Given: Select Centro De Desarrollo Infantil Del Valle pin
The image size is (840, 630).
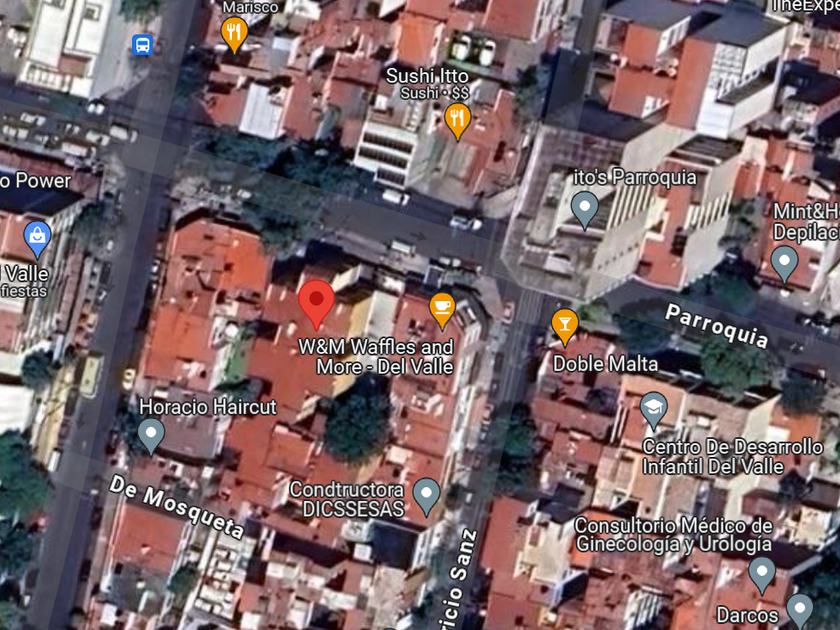Looking at the screenshot, I should coord(654,410).
